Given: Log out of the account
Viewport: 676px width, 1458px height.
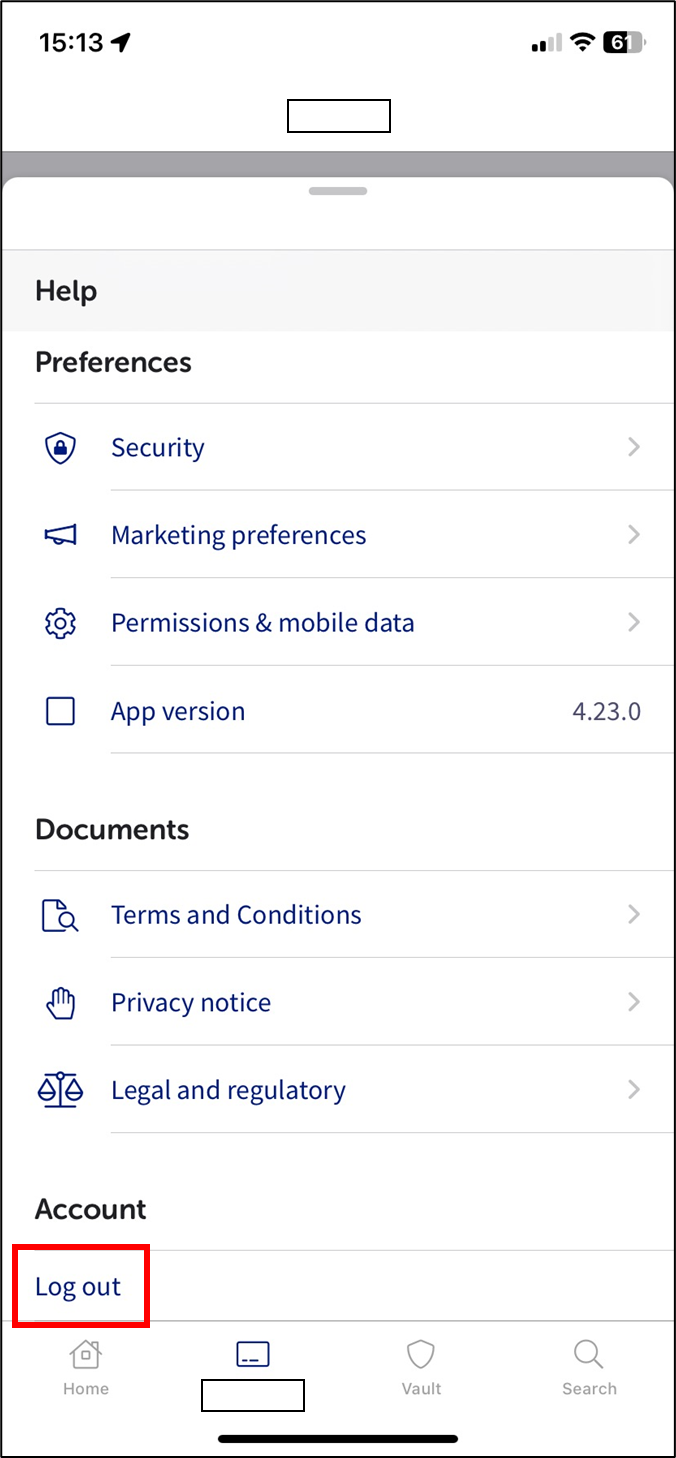Looking at the screenshot, I should coord(78,1286).
